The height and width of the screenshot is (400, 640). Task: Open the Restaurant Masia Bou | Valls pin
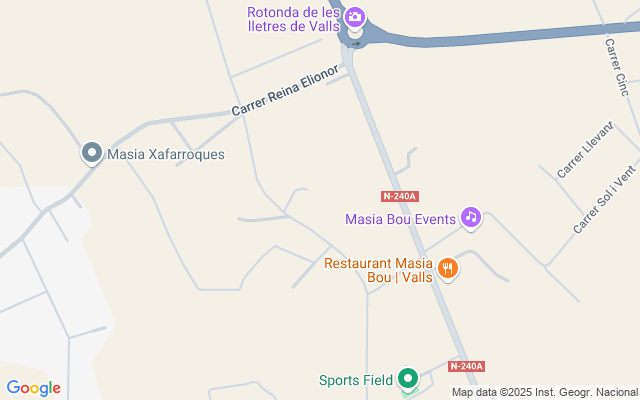coord(447,268)
